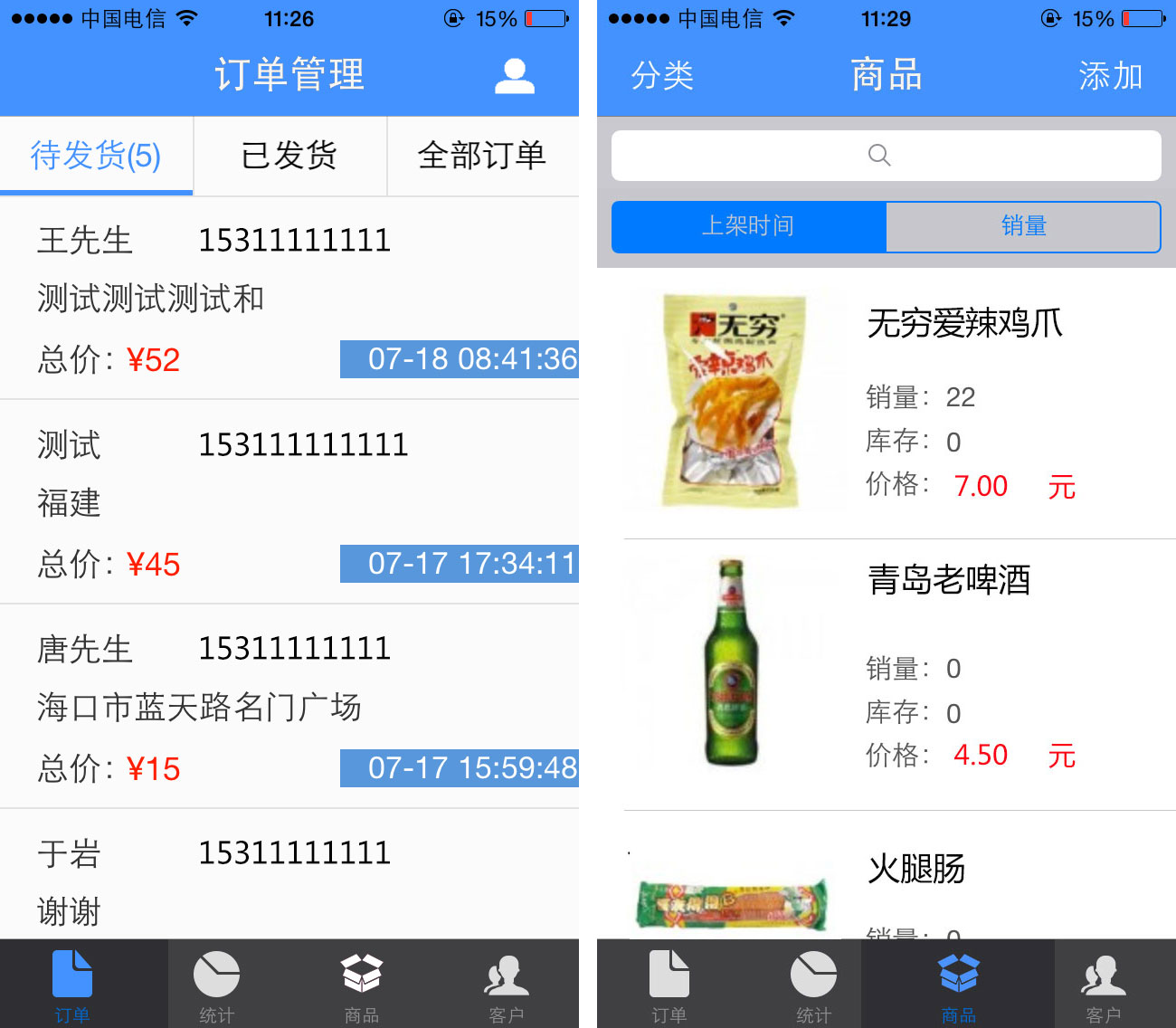Sort products by 上架时间

coord(749,226)
